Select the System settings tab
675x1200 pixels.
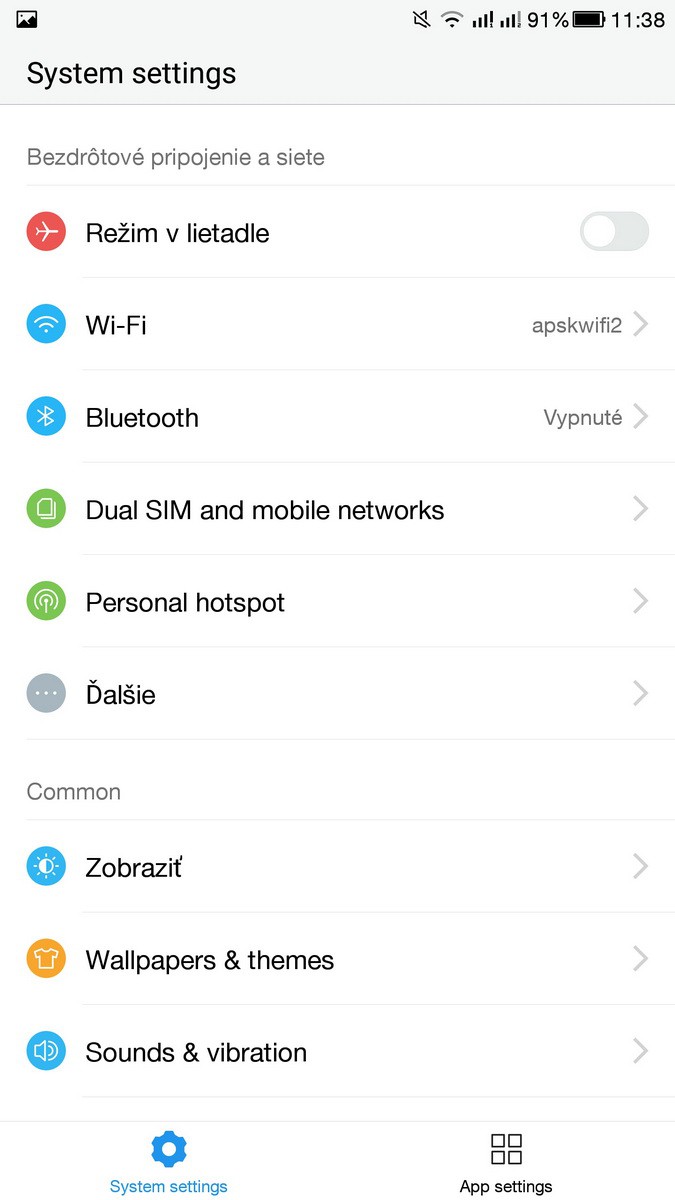pyautogui.click(x=168, y=1163)
